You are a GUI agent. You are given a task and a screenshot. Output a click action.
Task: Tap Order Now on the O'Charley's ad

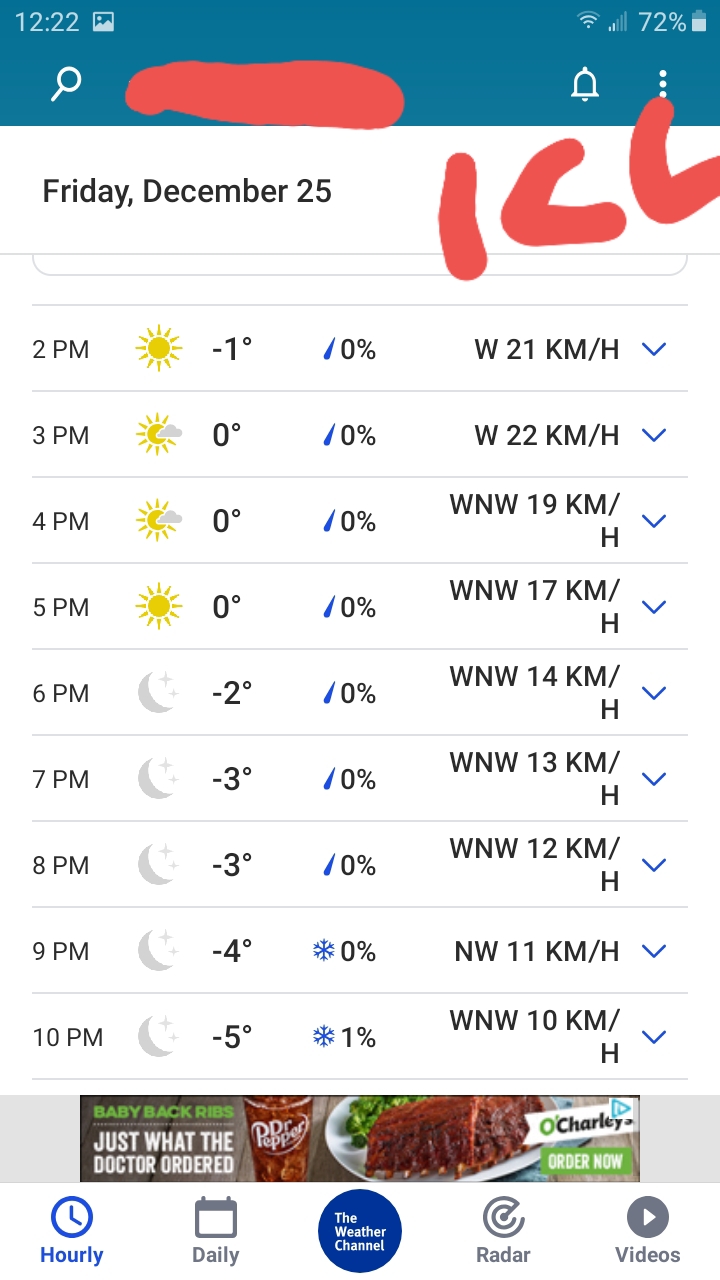[x=585, y=1161]
